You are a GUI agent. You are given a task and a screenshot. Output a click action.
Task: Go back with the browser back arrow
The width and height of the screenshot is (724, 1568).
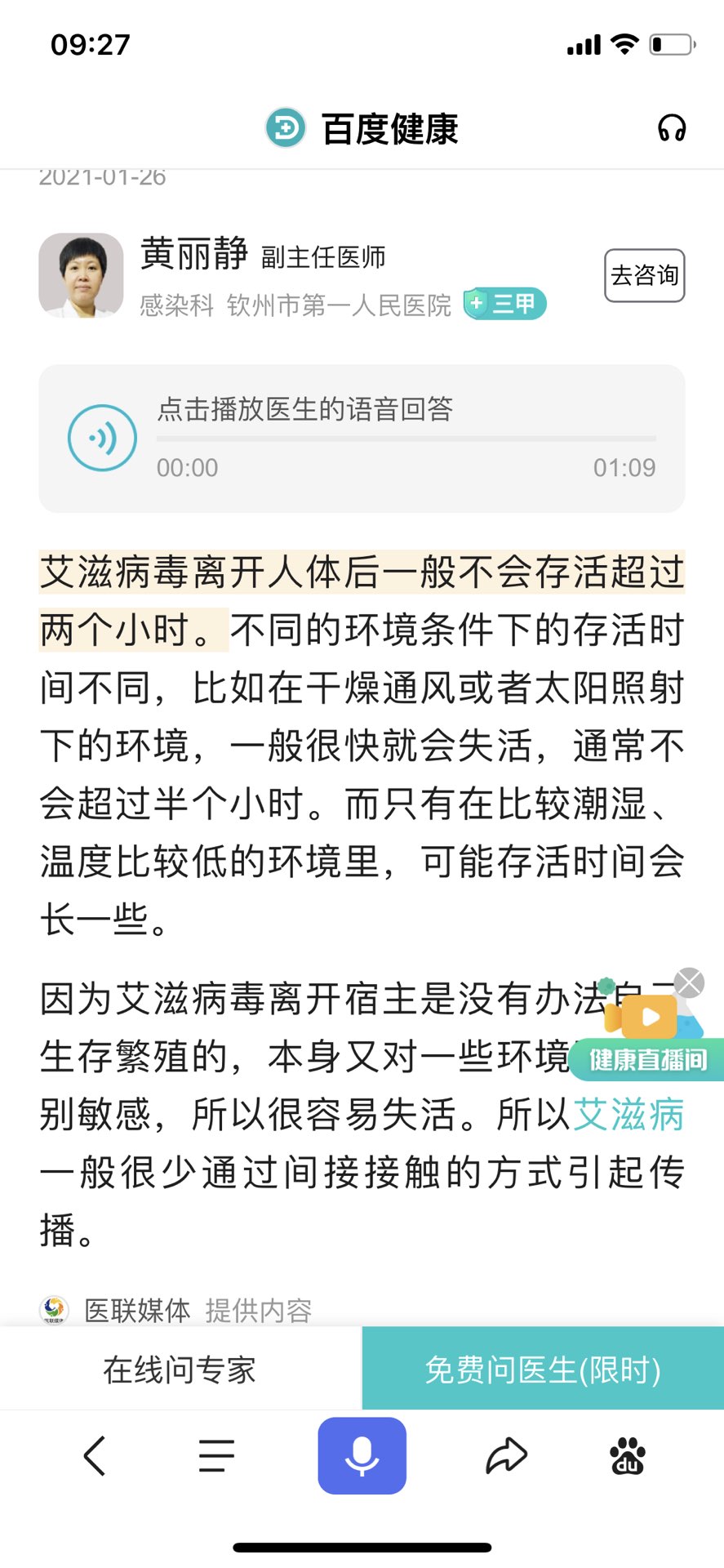[95, 1456]
